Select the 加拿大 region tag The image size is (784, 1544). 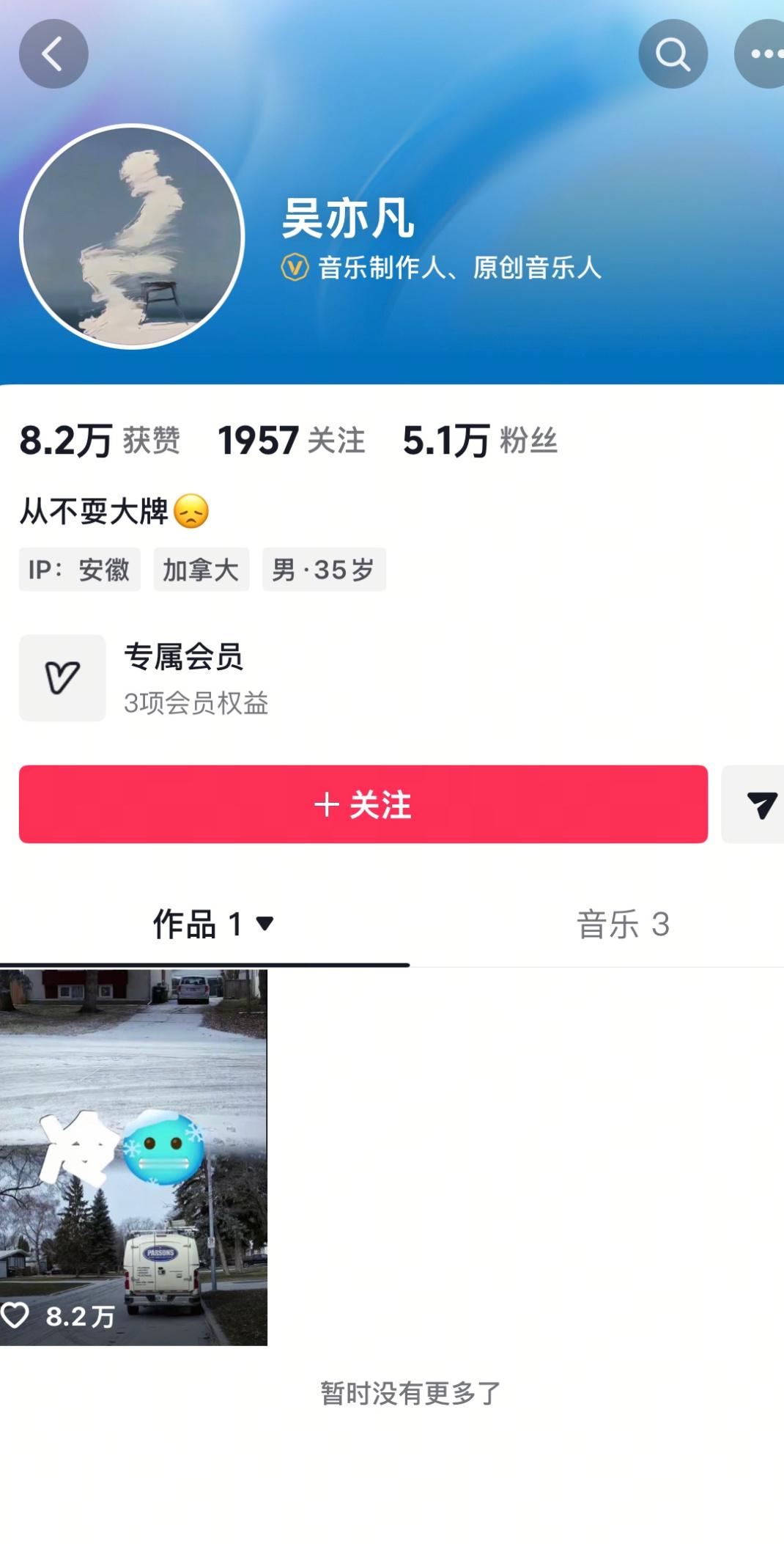point(201,570)
